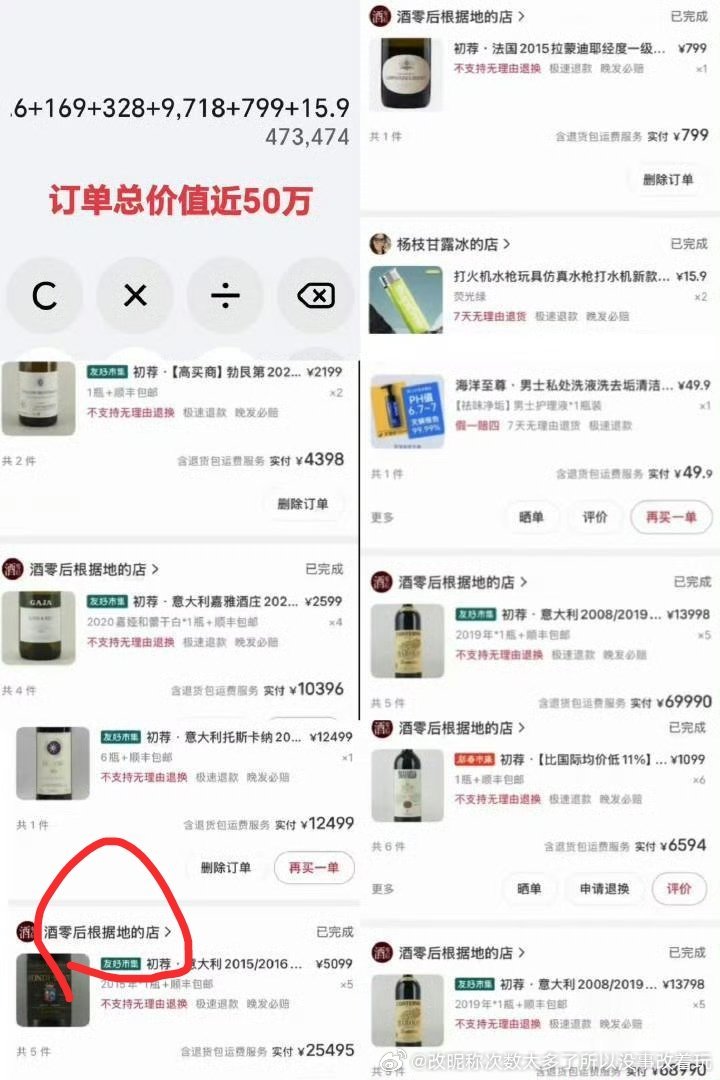Open the 酒零后根据地的店 store avatar icon

click(x=381, y=17)
